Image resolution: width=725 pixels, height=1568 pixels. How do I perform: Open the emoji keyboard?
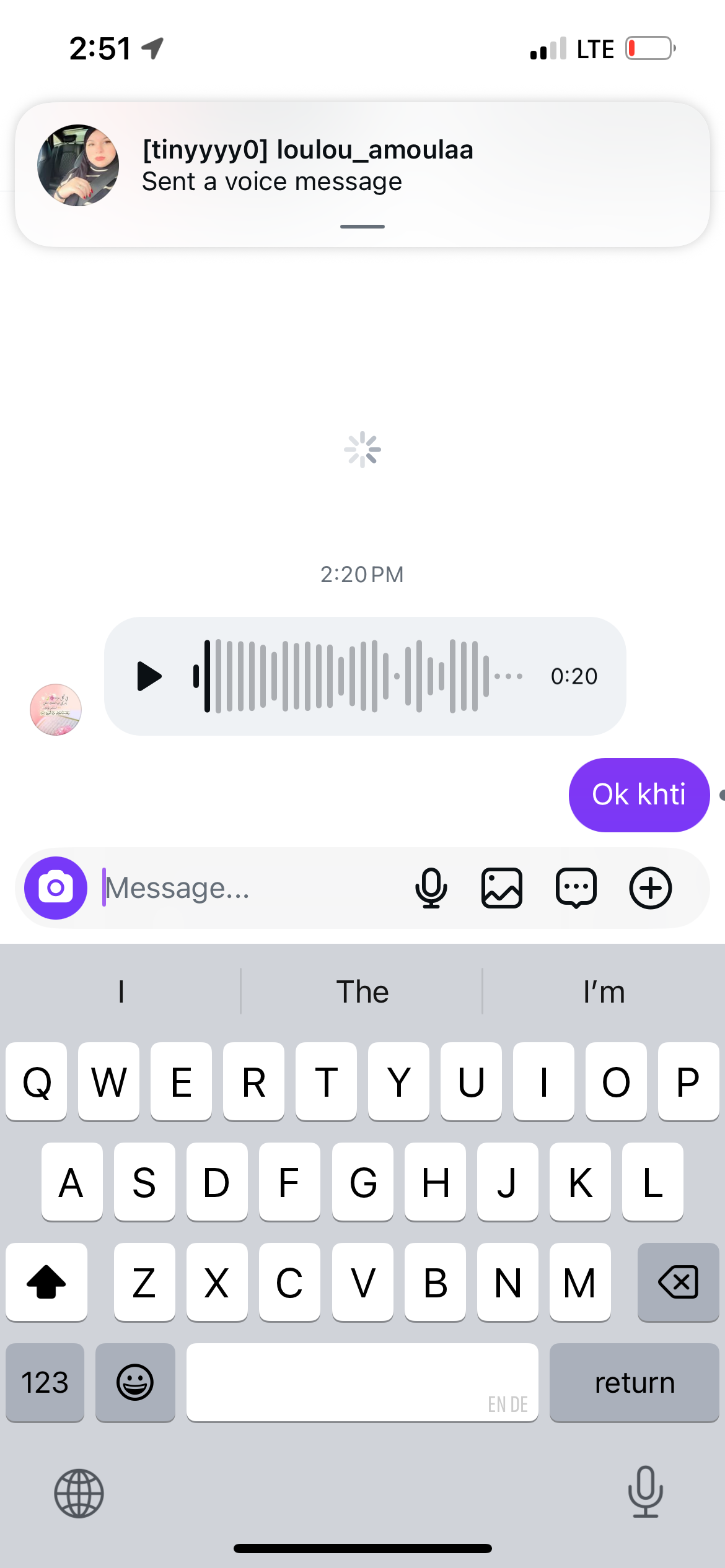point(135,1382)
